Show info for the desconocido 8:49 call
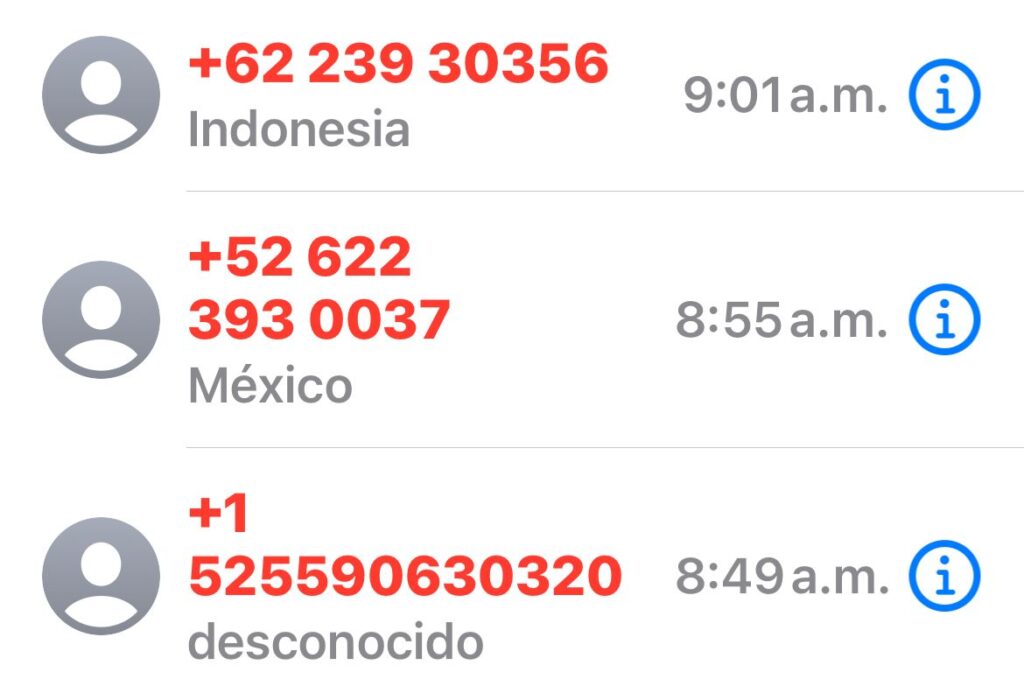The image size is (1024, 700). click(x=944, y=576)
